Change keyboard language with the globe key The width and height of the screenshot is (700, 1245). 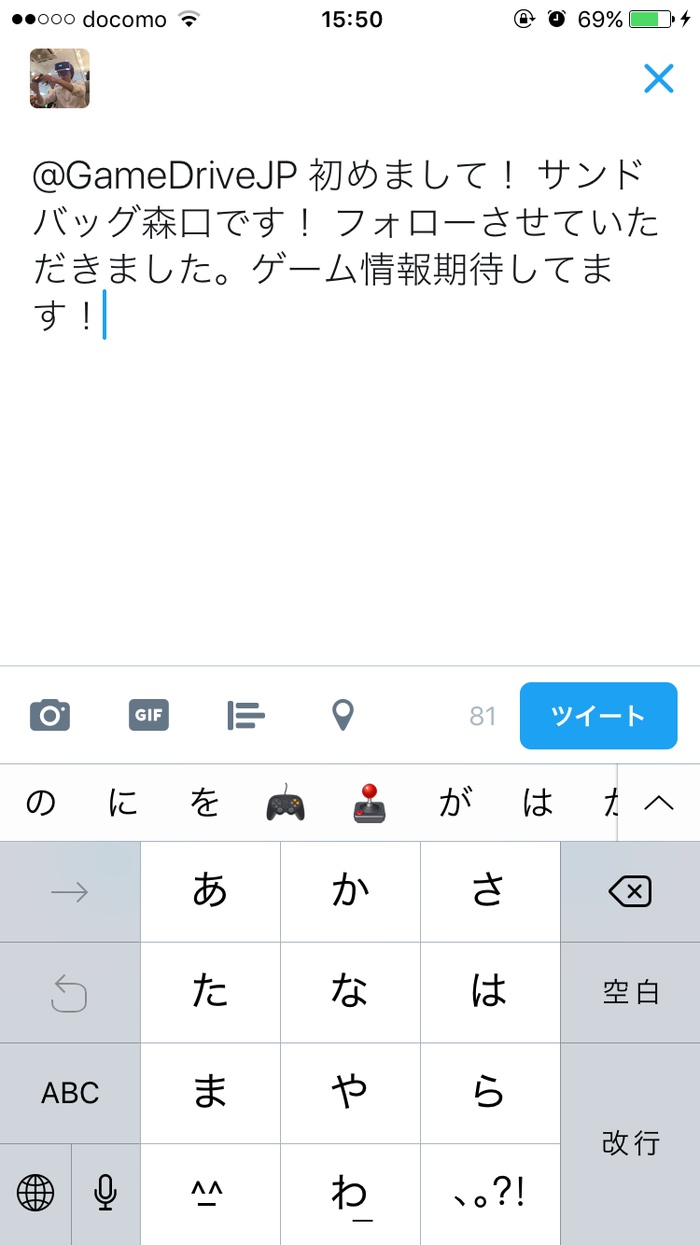(x=36, y=1193)
